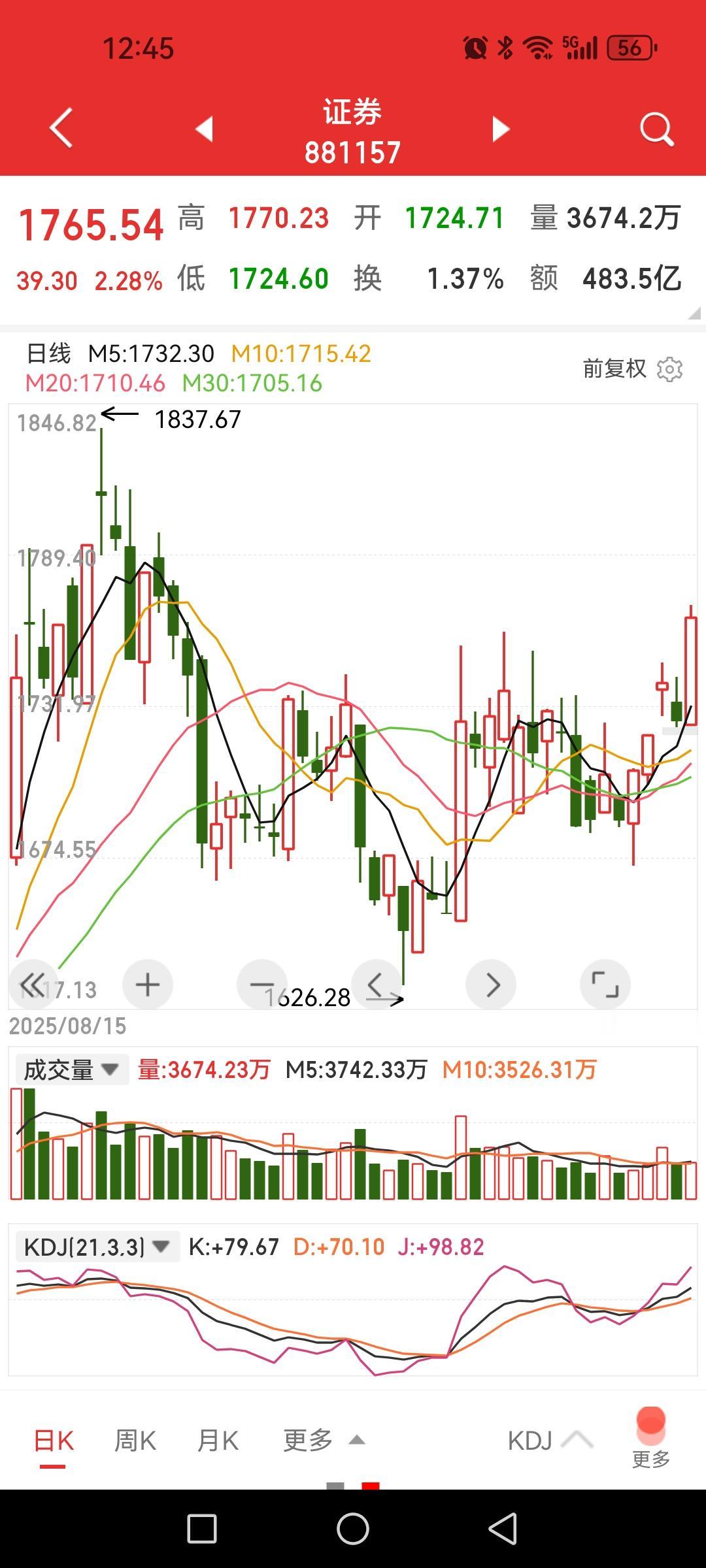
Task: Open the stock search icon
Action: (656, 129)
